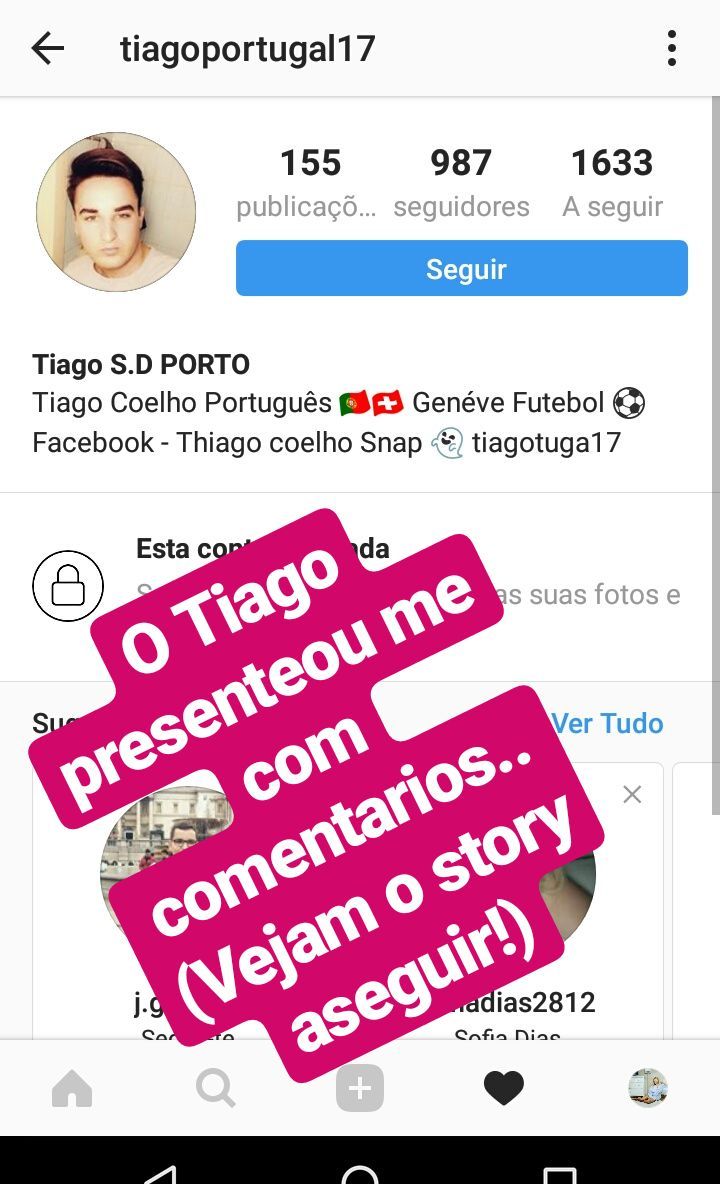Go back using the top arrow

coord(47,48)
